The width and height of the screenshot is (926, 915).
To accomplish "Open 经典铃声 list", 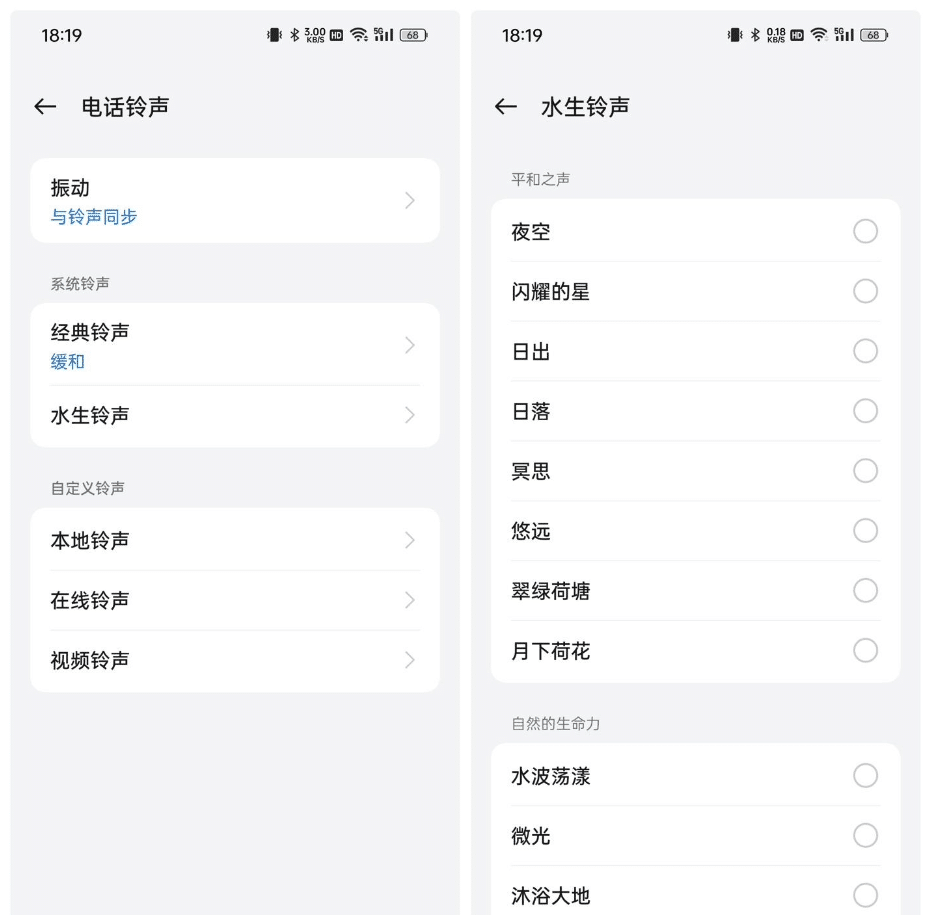I will [234, 345].
